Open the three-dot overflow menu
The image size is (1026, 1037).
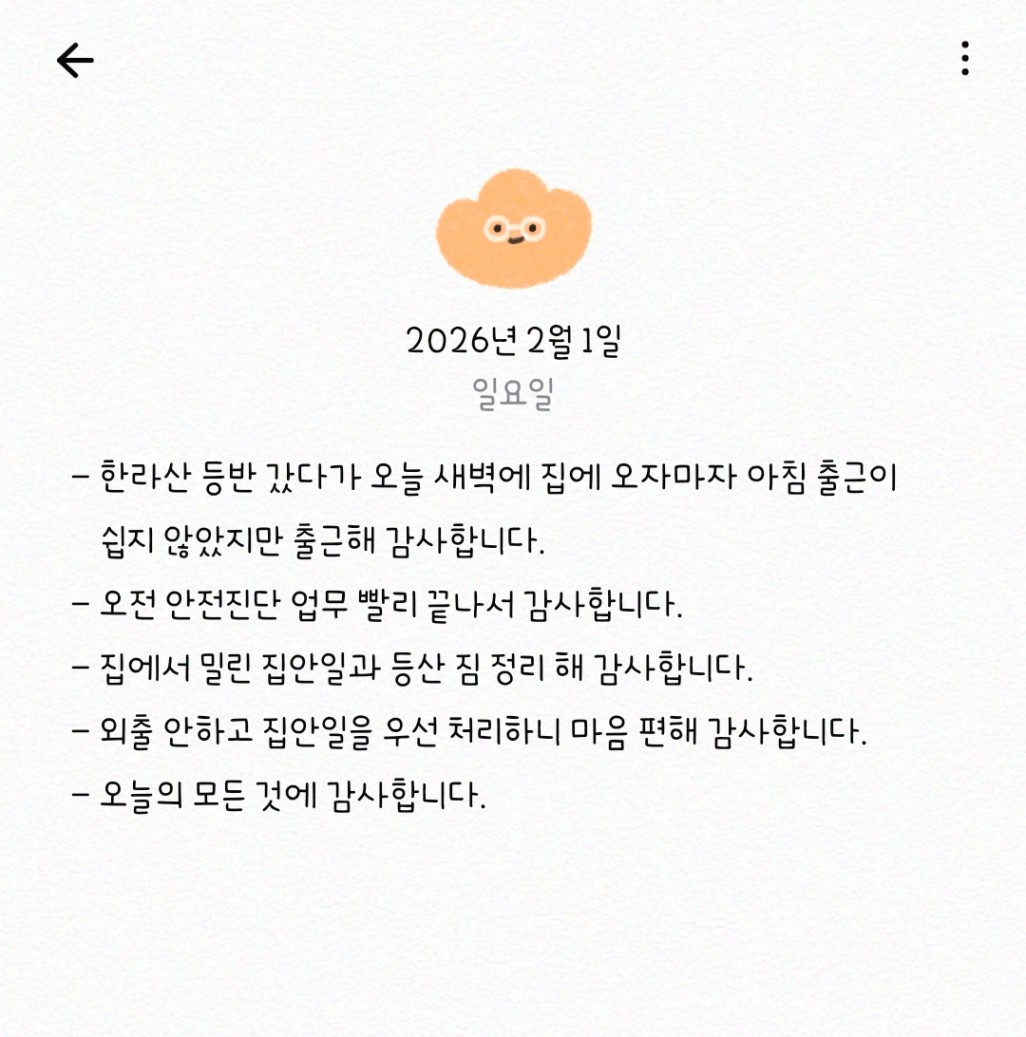pos(964,59)
